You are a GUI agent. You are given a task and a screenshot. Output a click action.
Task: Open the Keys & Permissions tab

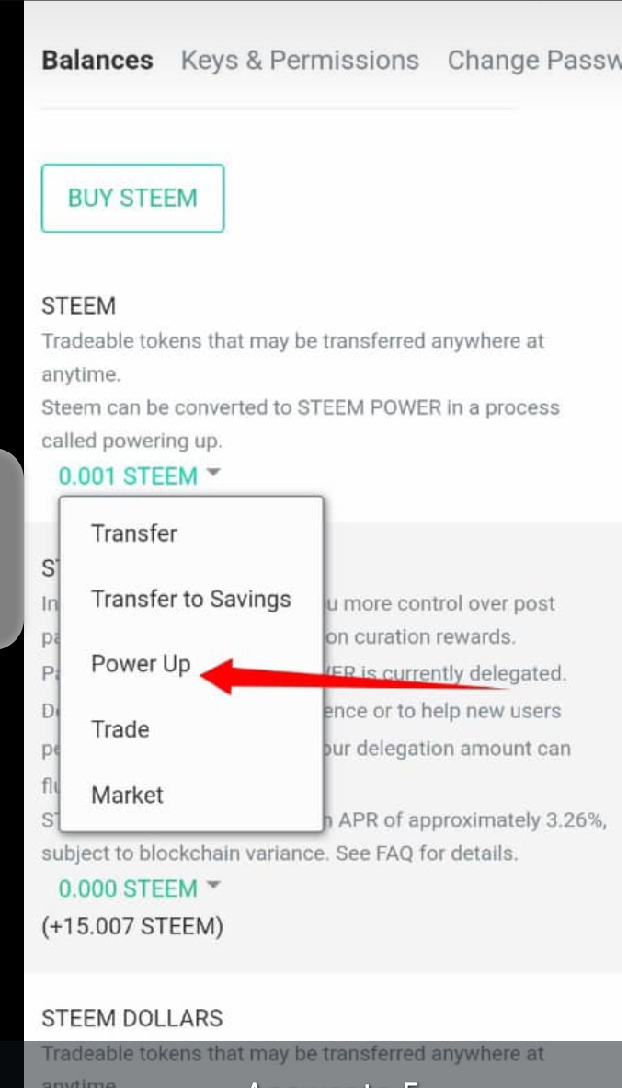(300, 60)
